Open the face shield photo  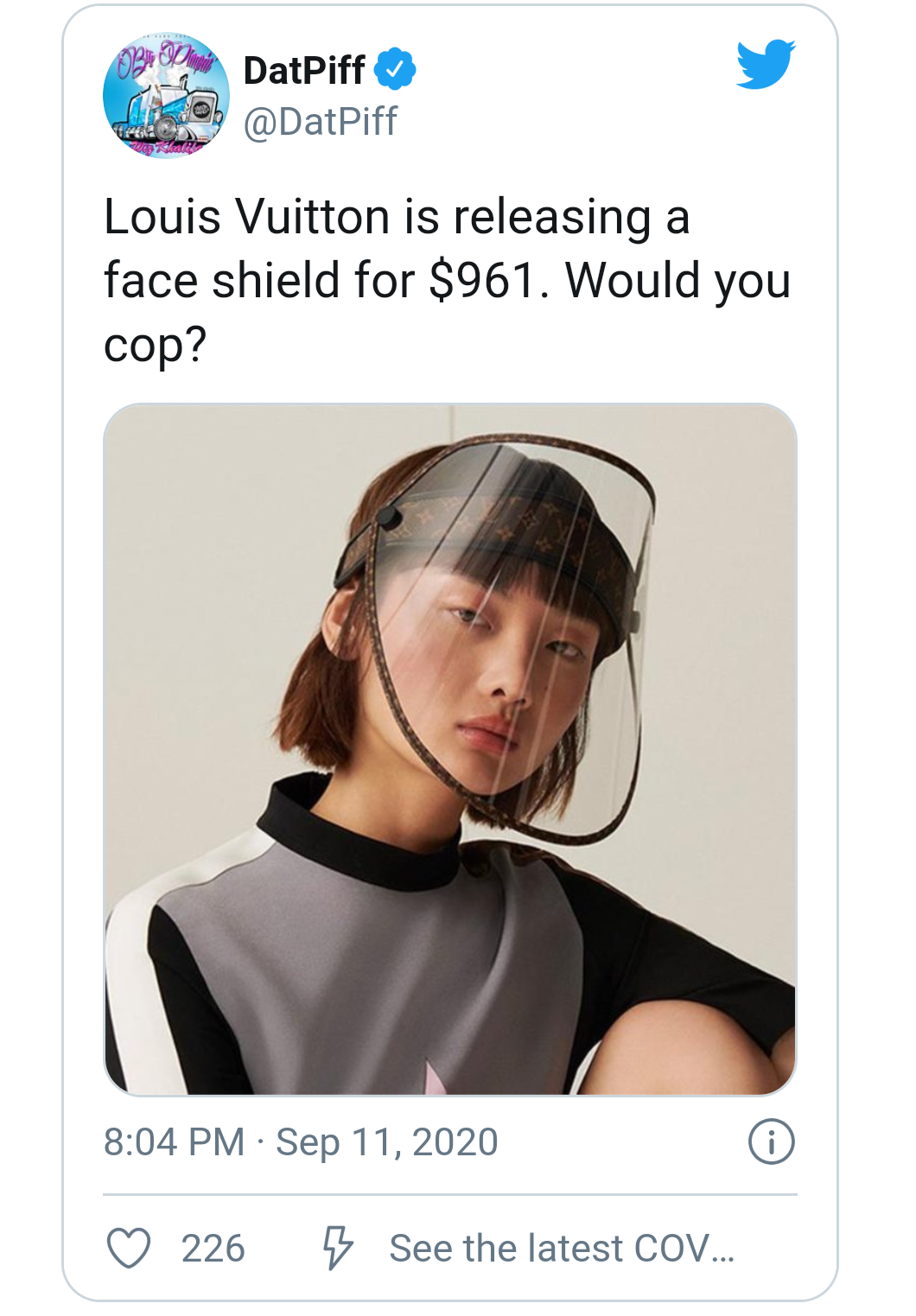coord(449,749)
